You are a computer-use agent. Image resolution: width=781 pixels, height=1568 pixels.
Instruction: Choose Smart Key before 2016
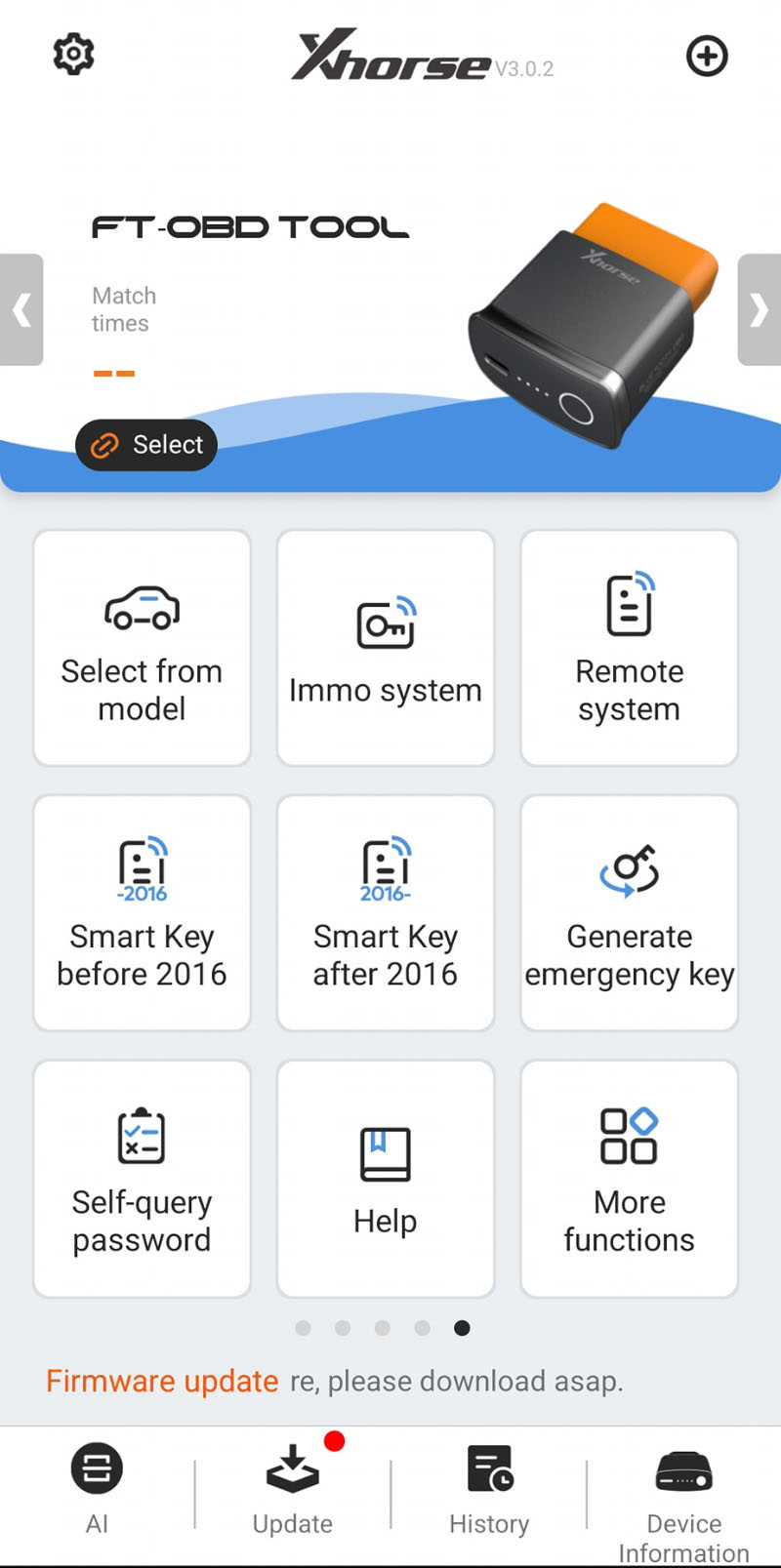pos(142,913)
